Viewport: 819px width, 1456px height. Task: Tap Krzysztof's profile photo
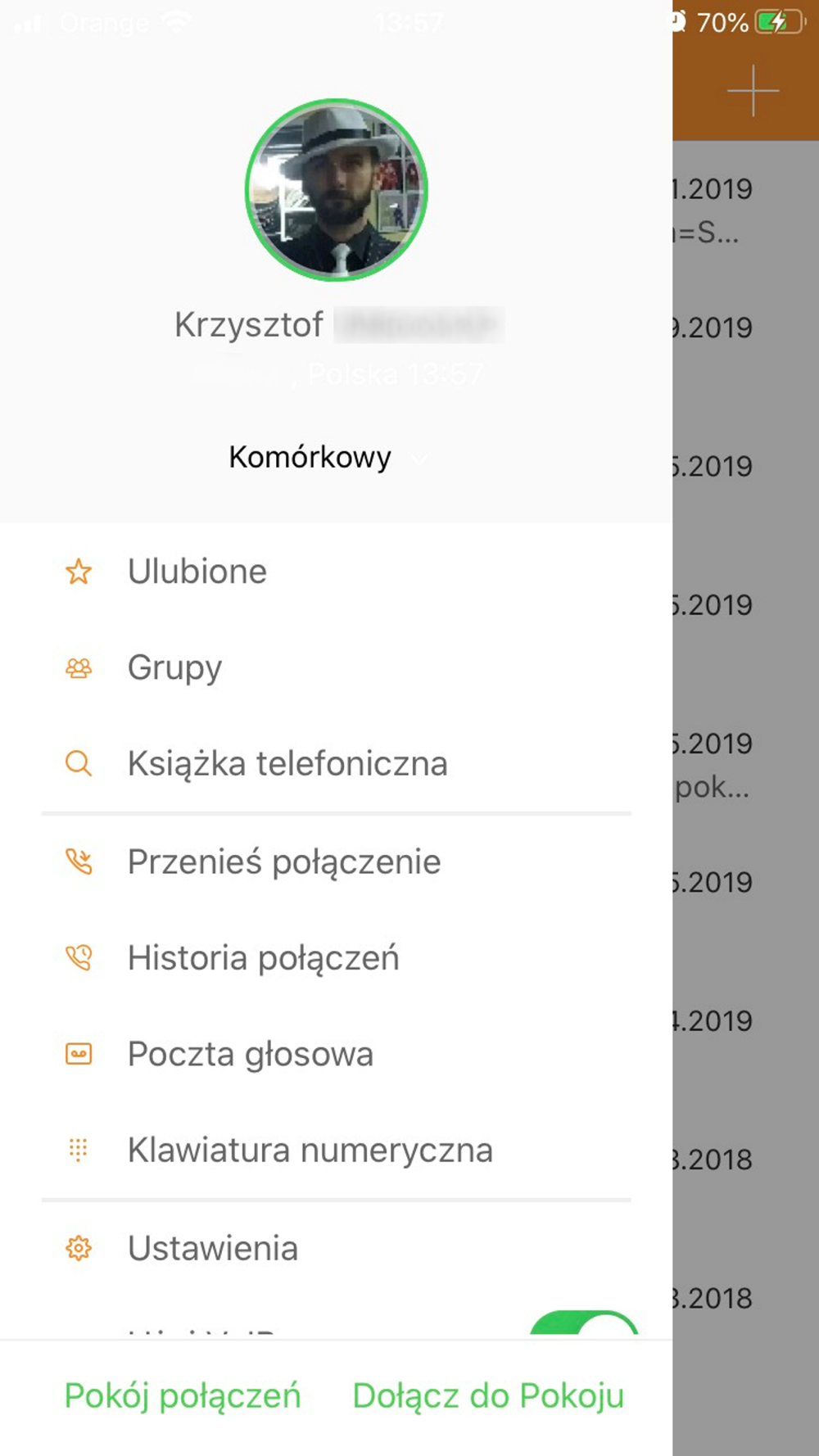tap(336, 190)
